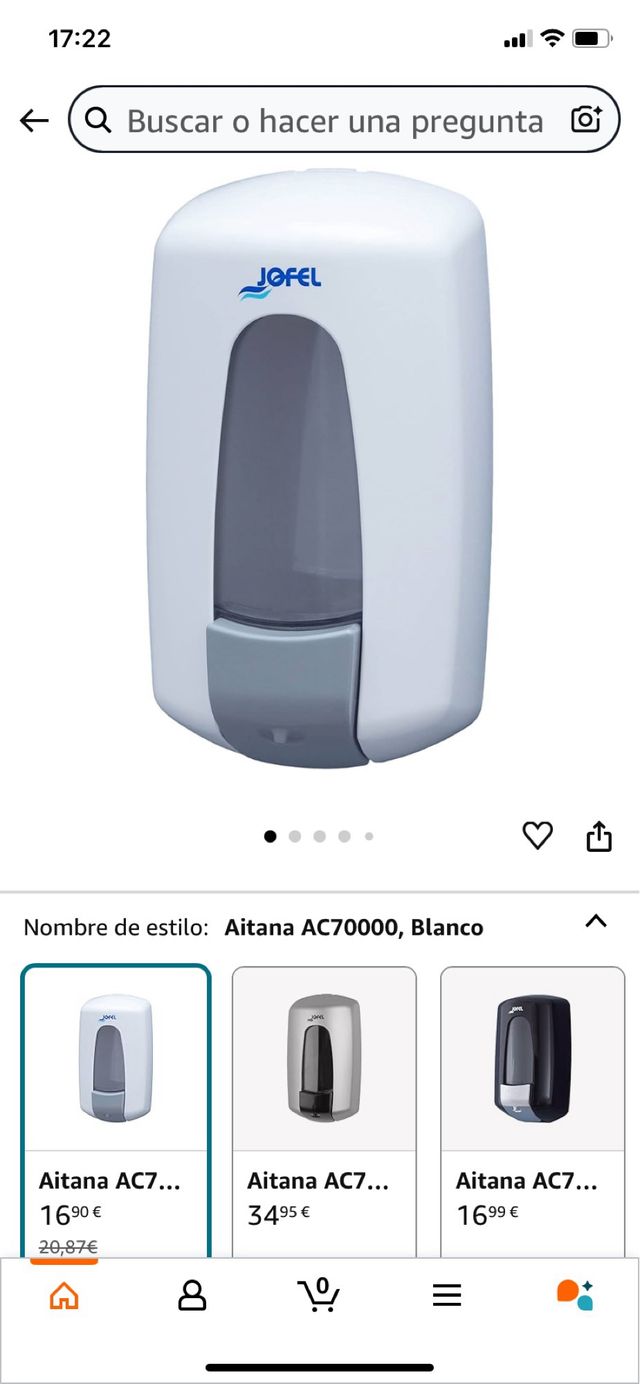Screen dimensions: 640x1384
Task: Go back using the arrow
Action: (x=34, y=121)
